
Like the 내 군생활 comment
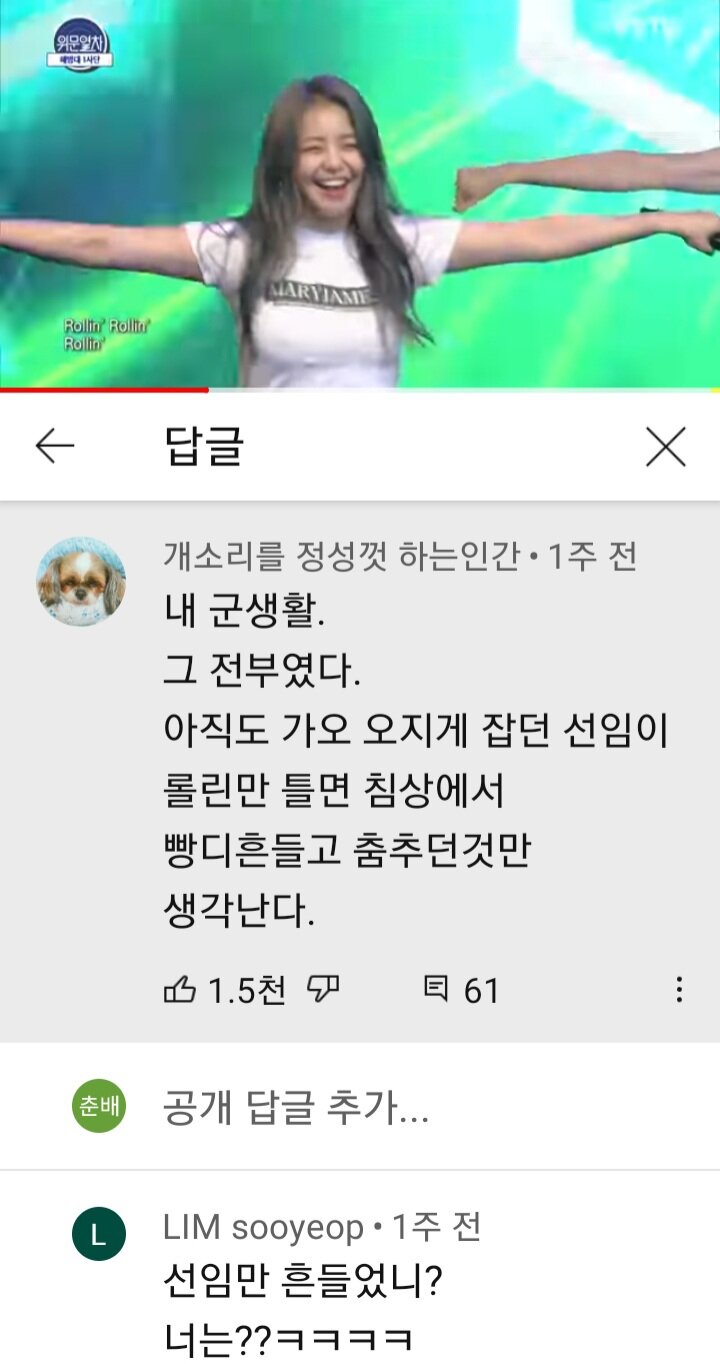tap(180, 990)
